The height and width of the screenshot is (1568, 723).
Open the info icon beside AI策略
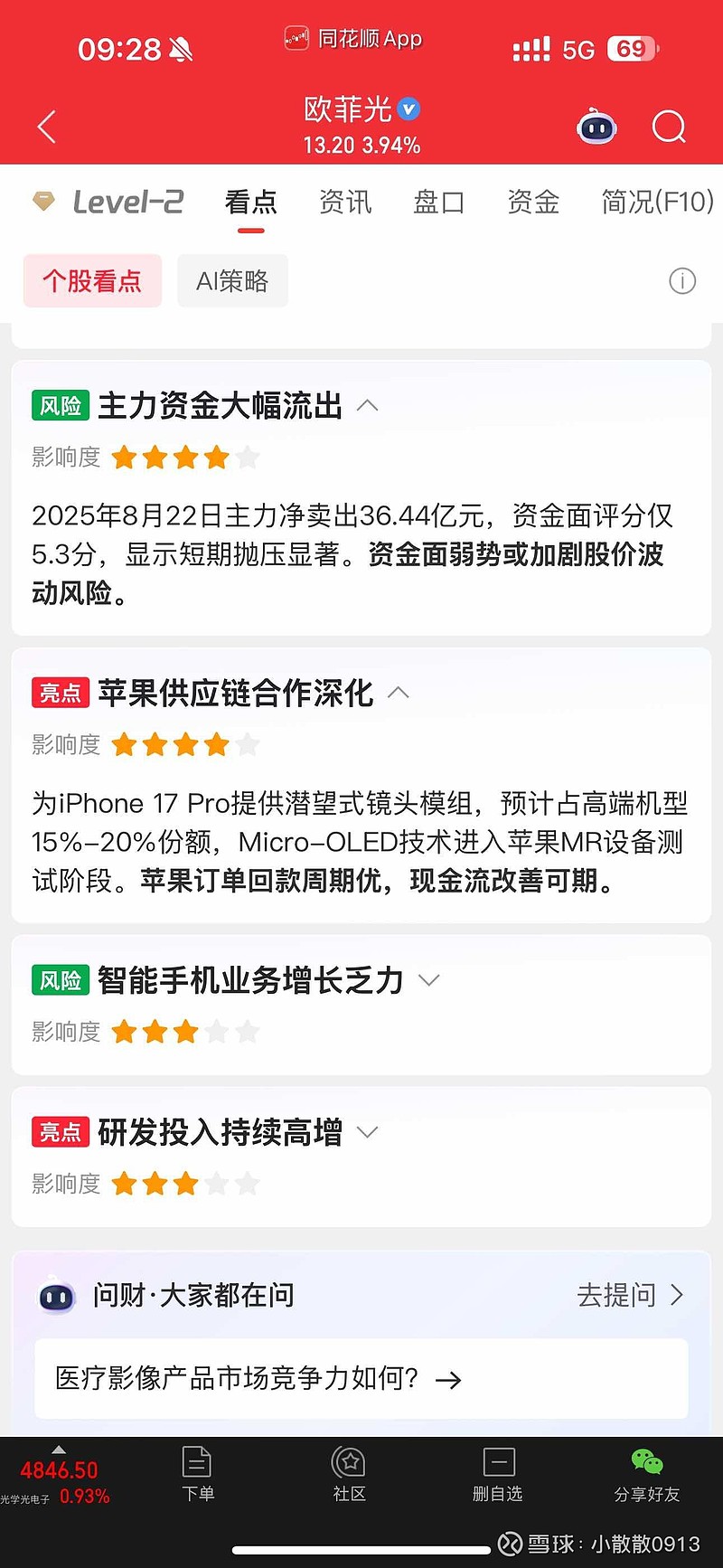point(682,281)
